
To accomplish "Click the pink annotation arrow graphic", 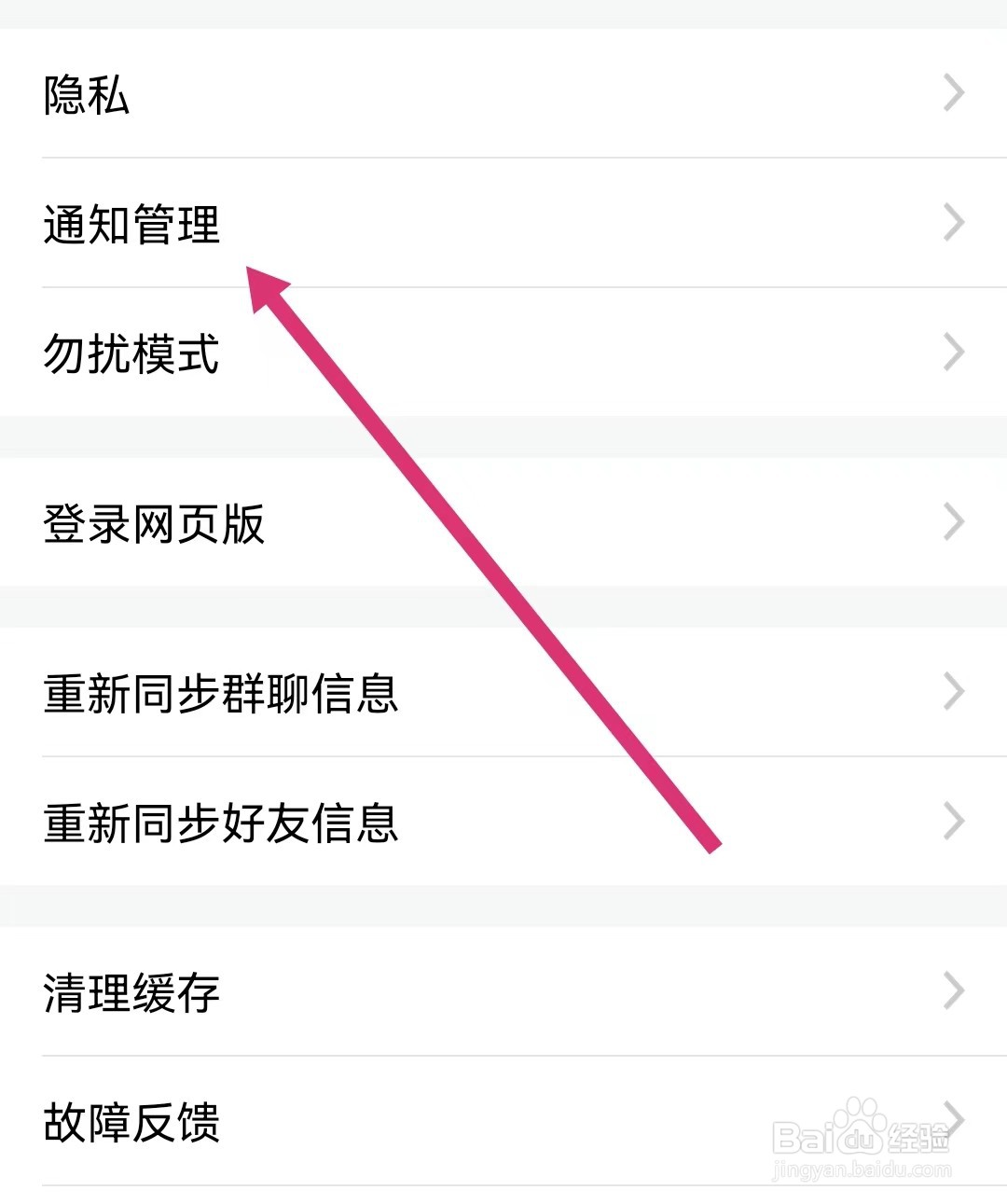I will point(485,560).
